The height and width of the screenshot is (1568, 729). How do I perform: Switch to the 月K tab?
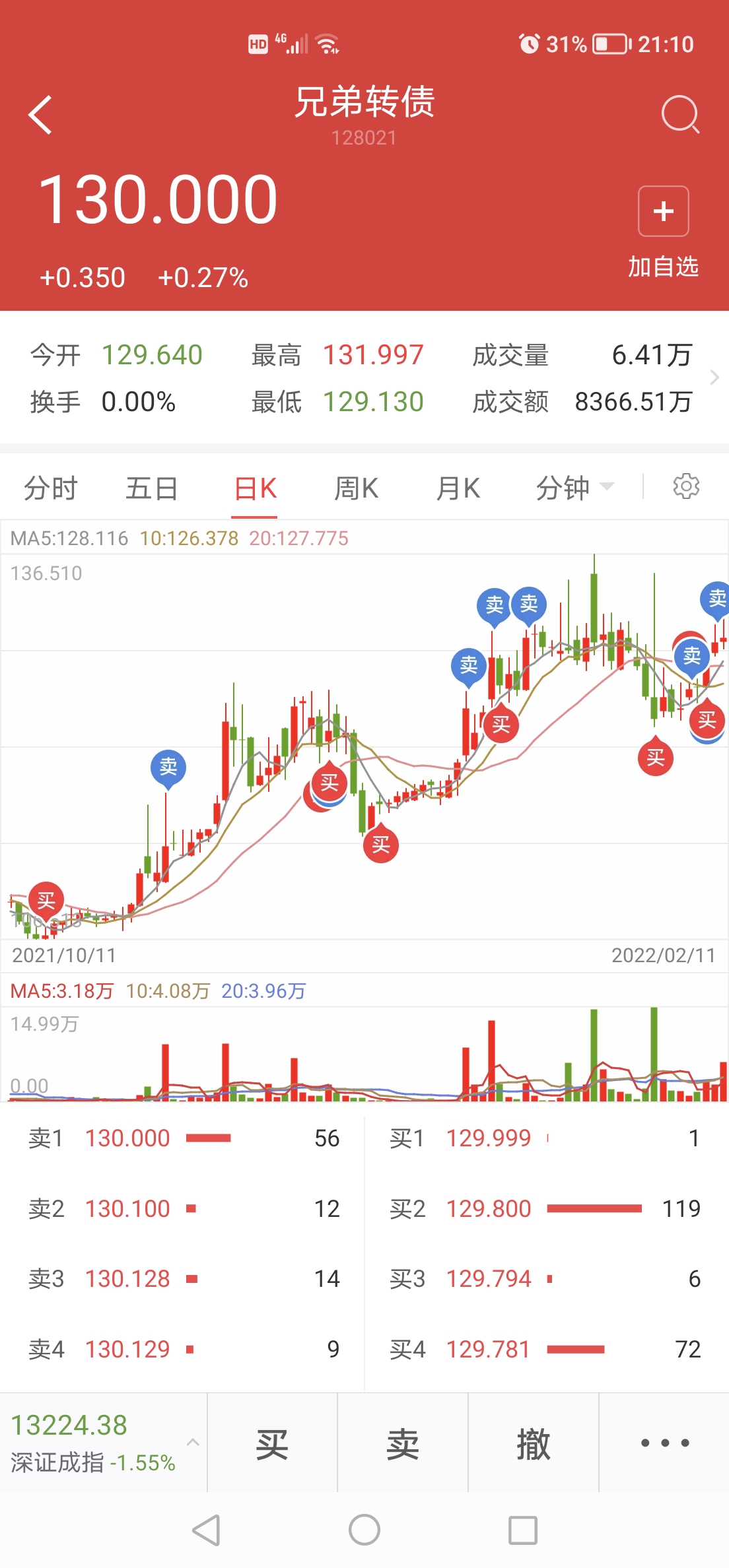pyautogui.click(x=458, y=489)
